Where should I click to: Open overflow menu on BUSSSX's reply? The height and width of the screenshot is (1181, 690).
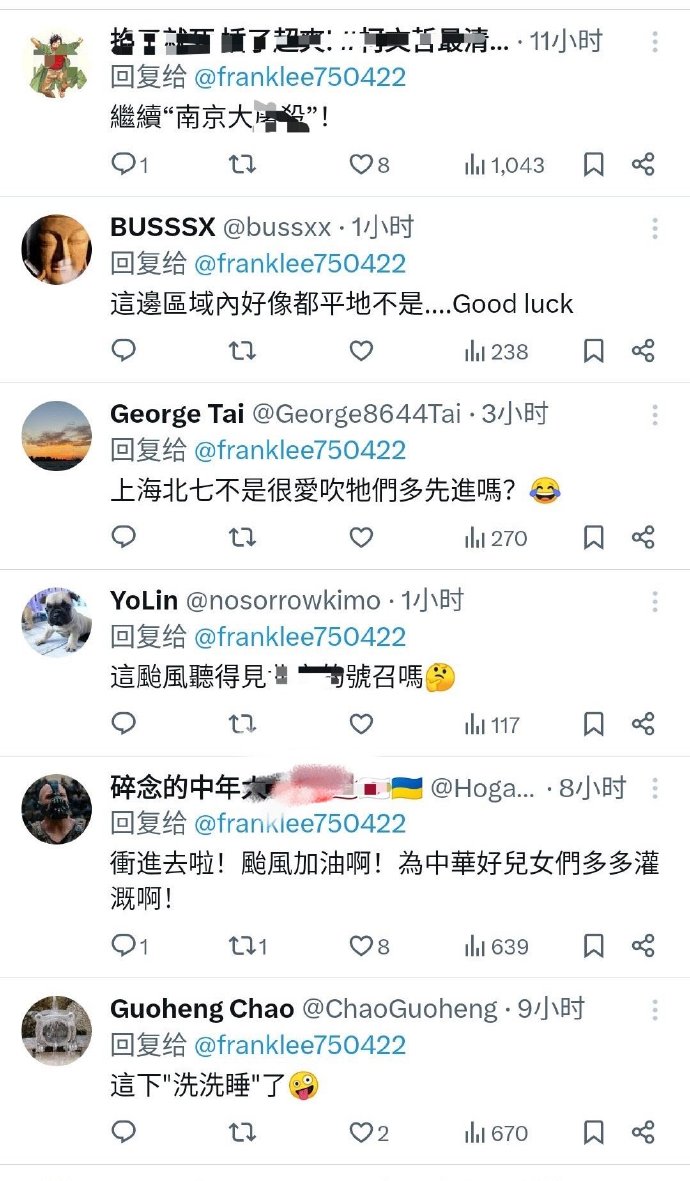pos(655,229)
